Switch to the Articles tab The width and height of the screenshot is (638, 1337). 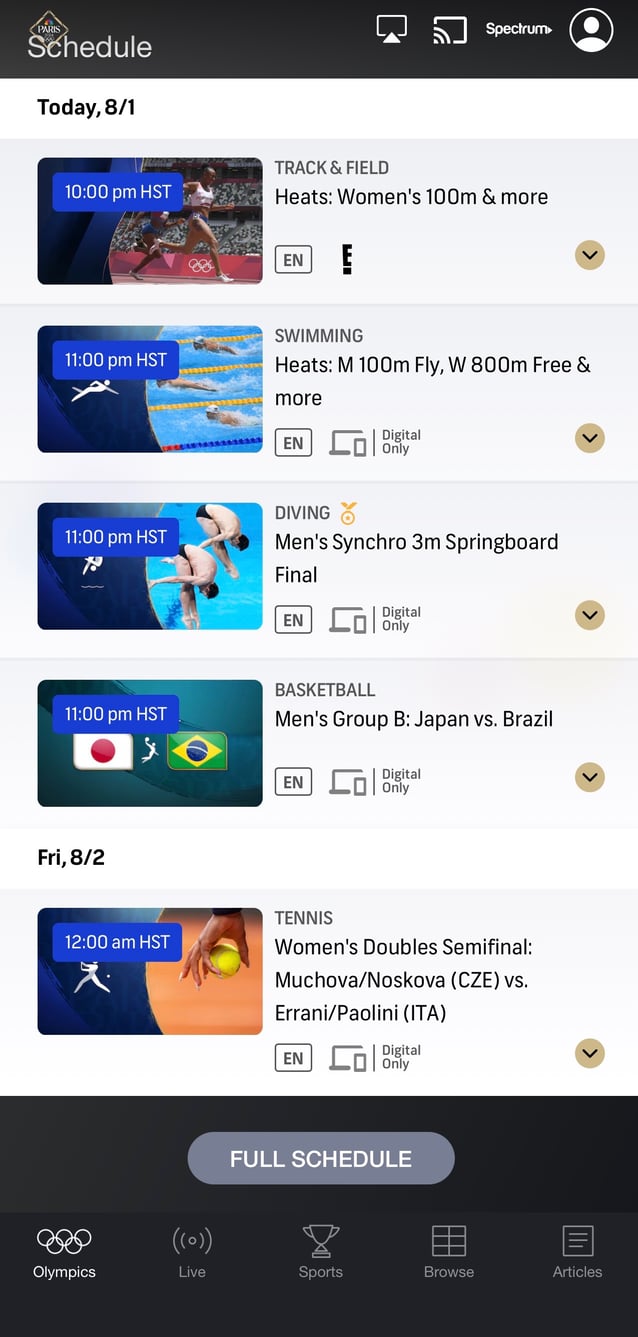pos(577,1253)
